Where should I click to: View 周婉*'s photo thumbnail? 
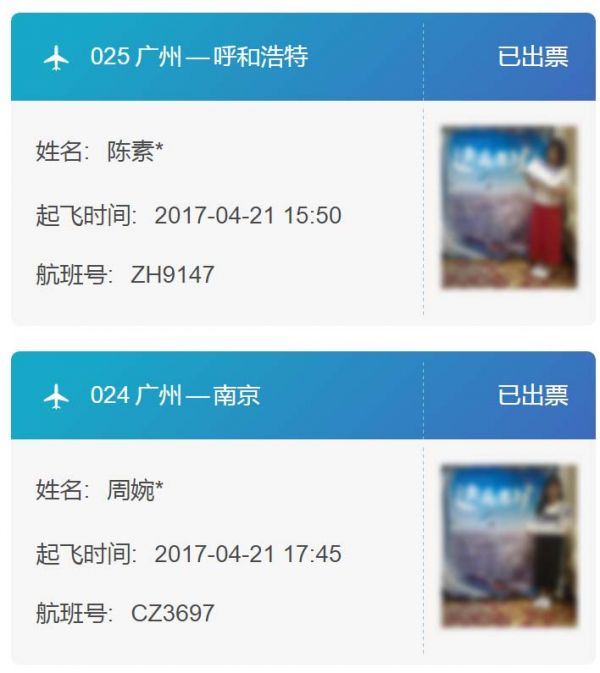tap(509, 541)
